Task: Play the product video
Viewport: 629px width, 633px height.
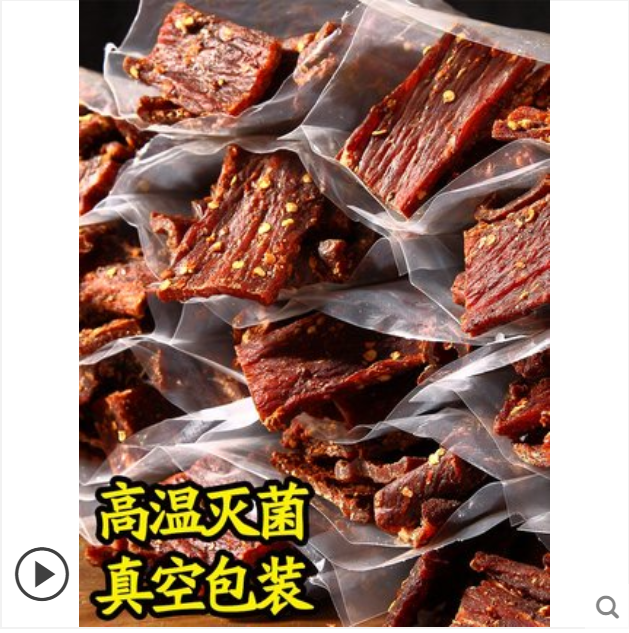Action: 42,574
